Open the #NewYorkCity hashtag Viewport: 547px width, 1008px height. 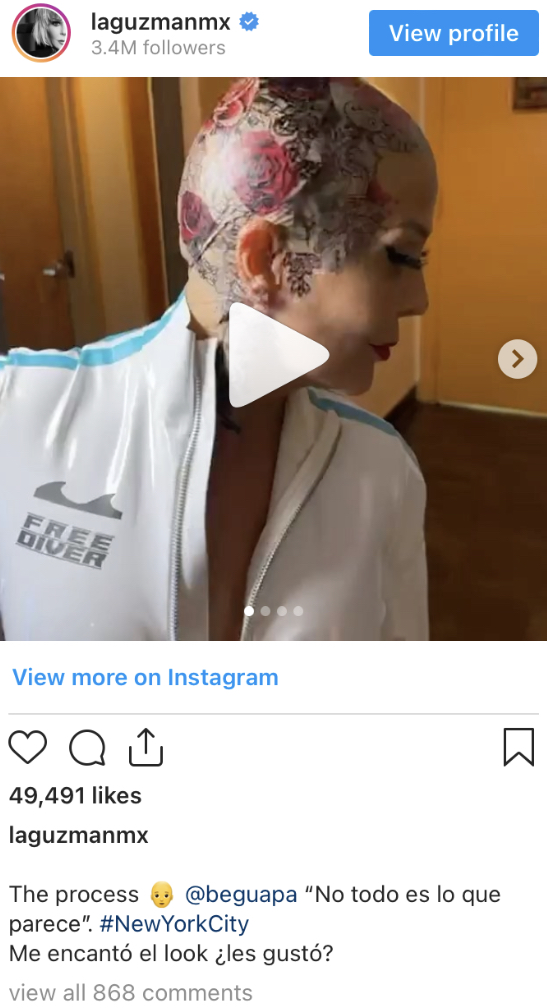click(174, 924)
